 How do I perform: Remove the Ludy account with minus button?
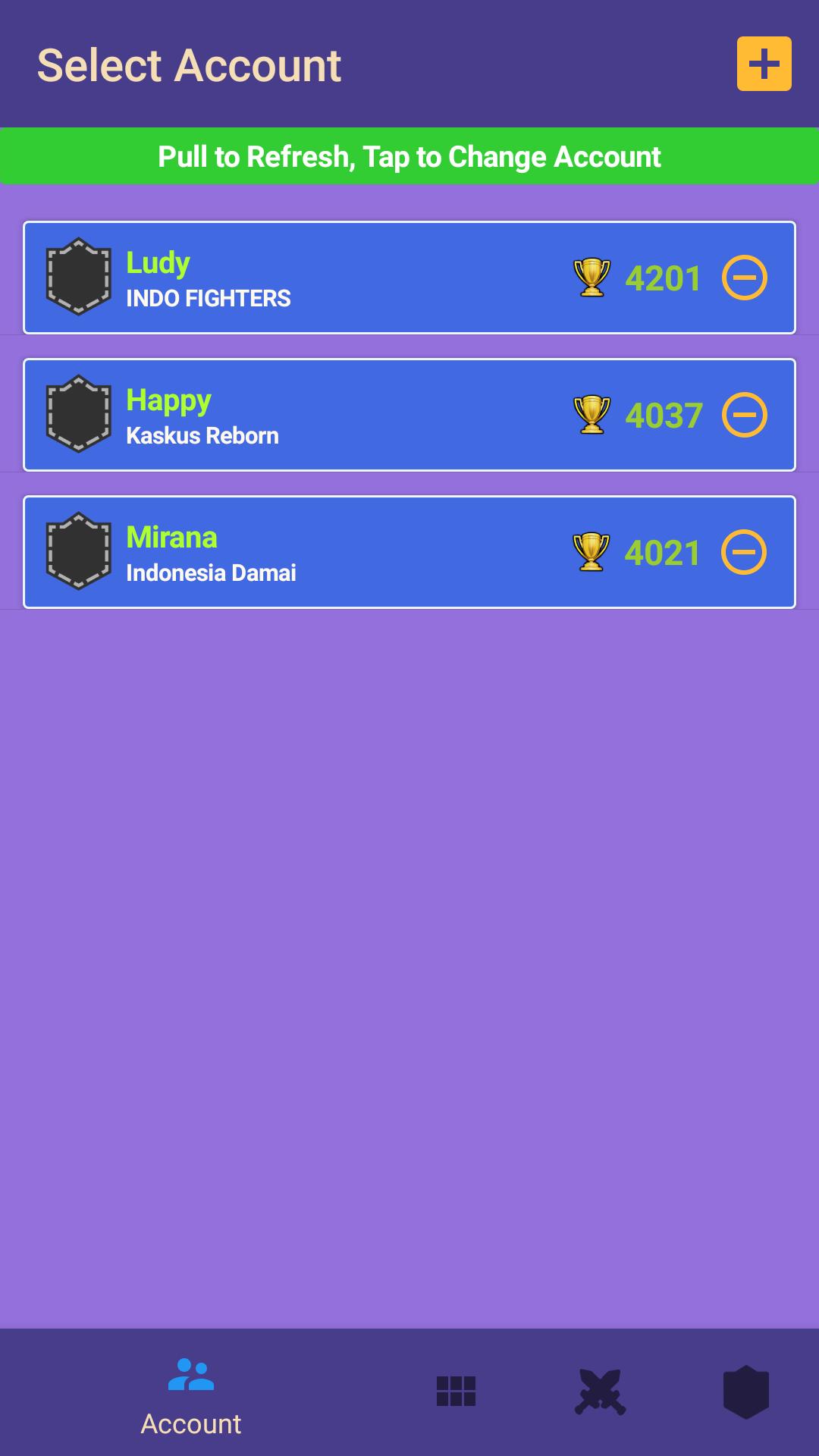[745, 277]
